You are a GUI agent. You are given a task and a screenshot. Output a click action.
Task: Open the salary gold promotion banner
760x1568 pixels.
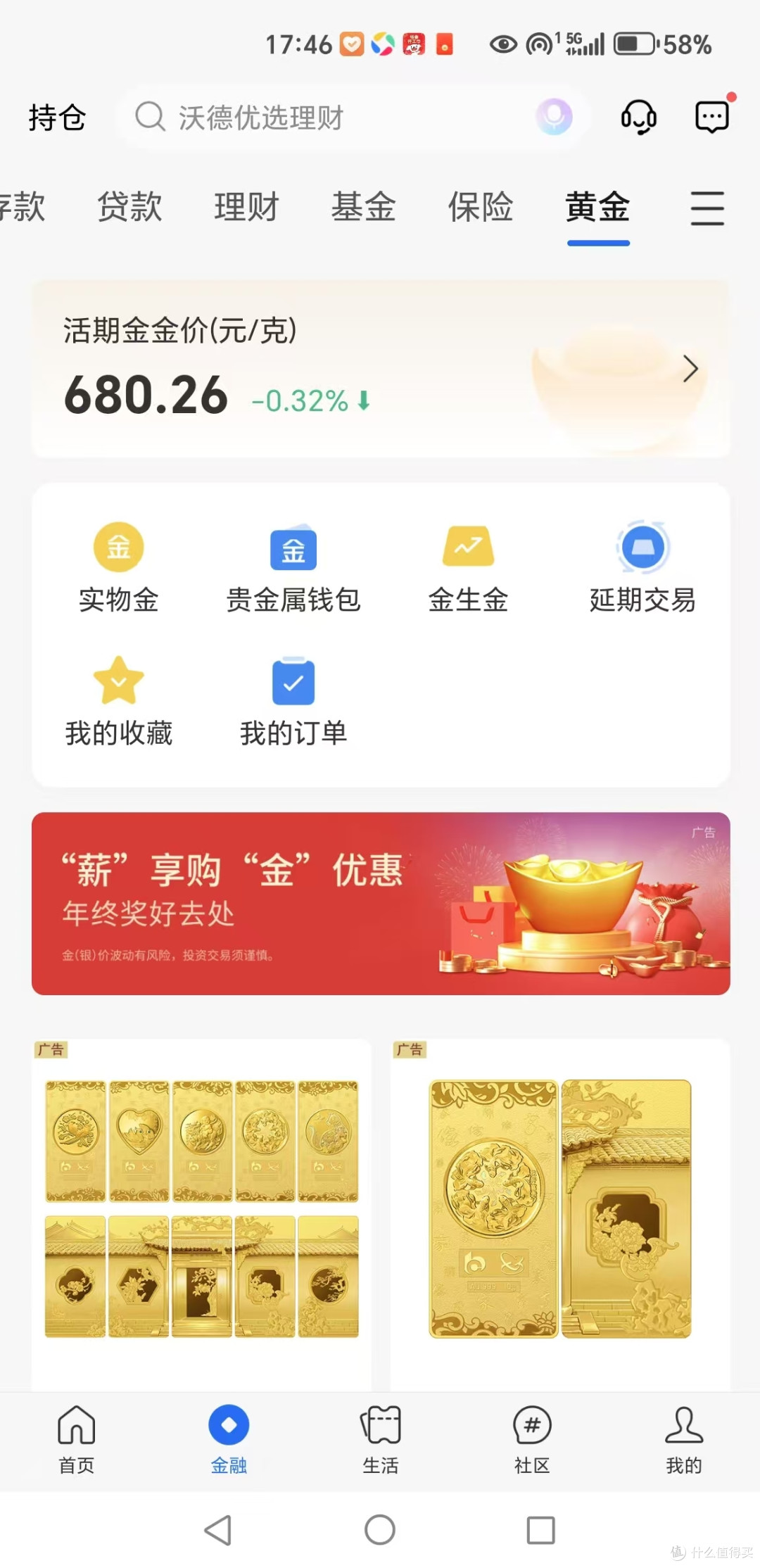(380, 903)
